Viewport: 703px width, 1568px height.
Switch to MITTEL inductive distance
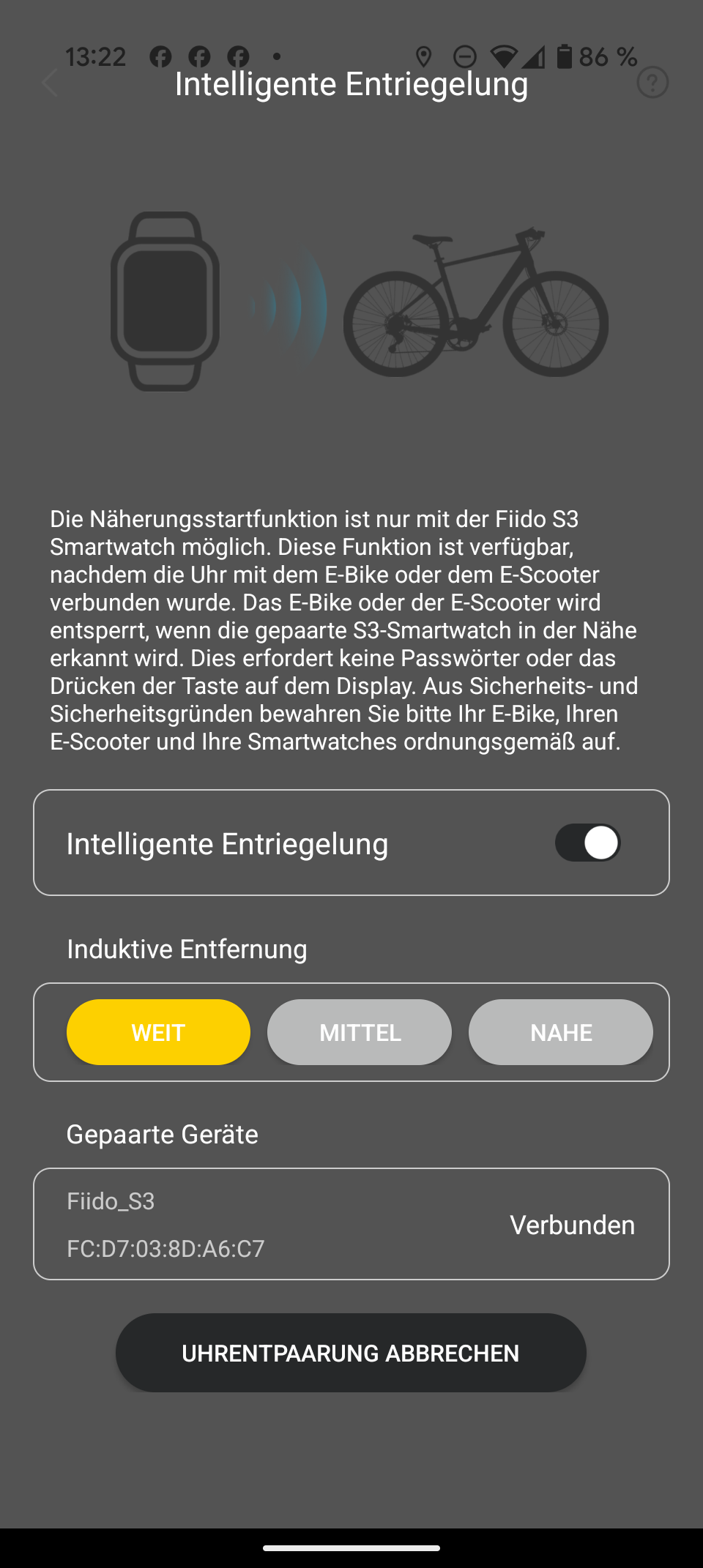tap(360, 1032)
